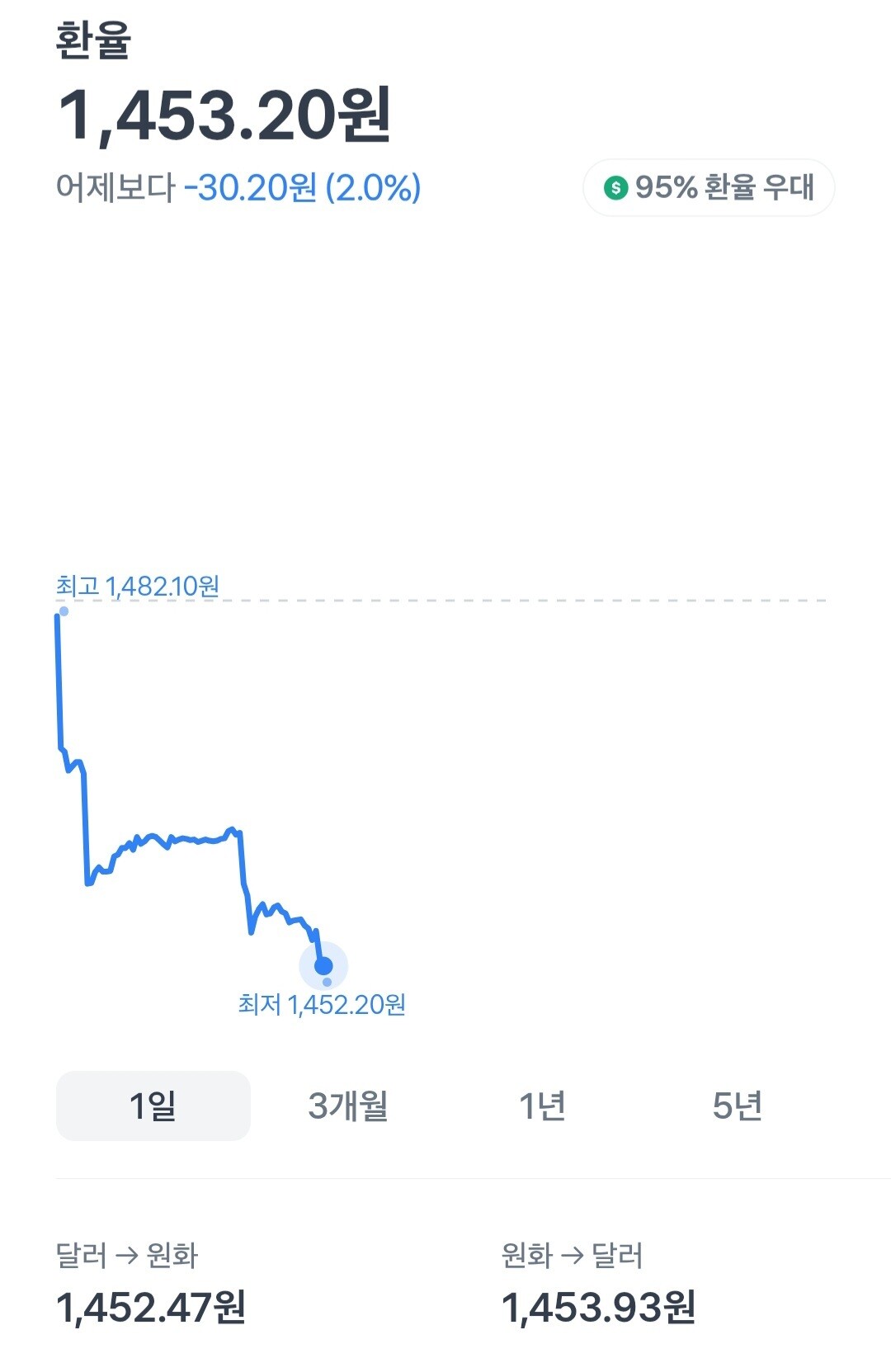Switch to the 3개월 chart period
Image resolution: width=891 pixels, height=1372 pixels.
pos(347,1106)
